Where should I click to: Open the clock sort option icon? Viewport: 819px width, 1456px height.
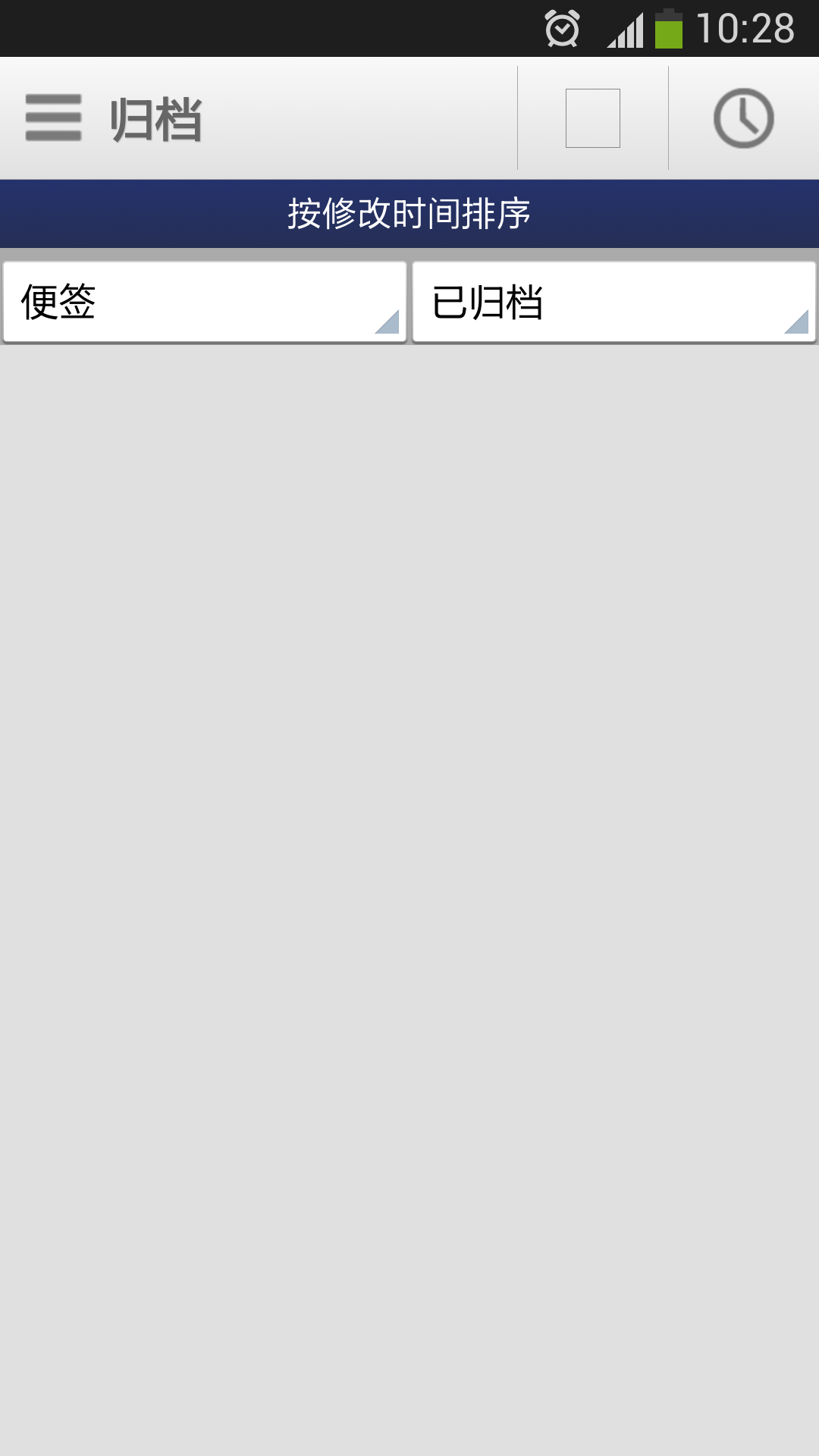click(743, 118)
